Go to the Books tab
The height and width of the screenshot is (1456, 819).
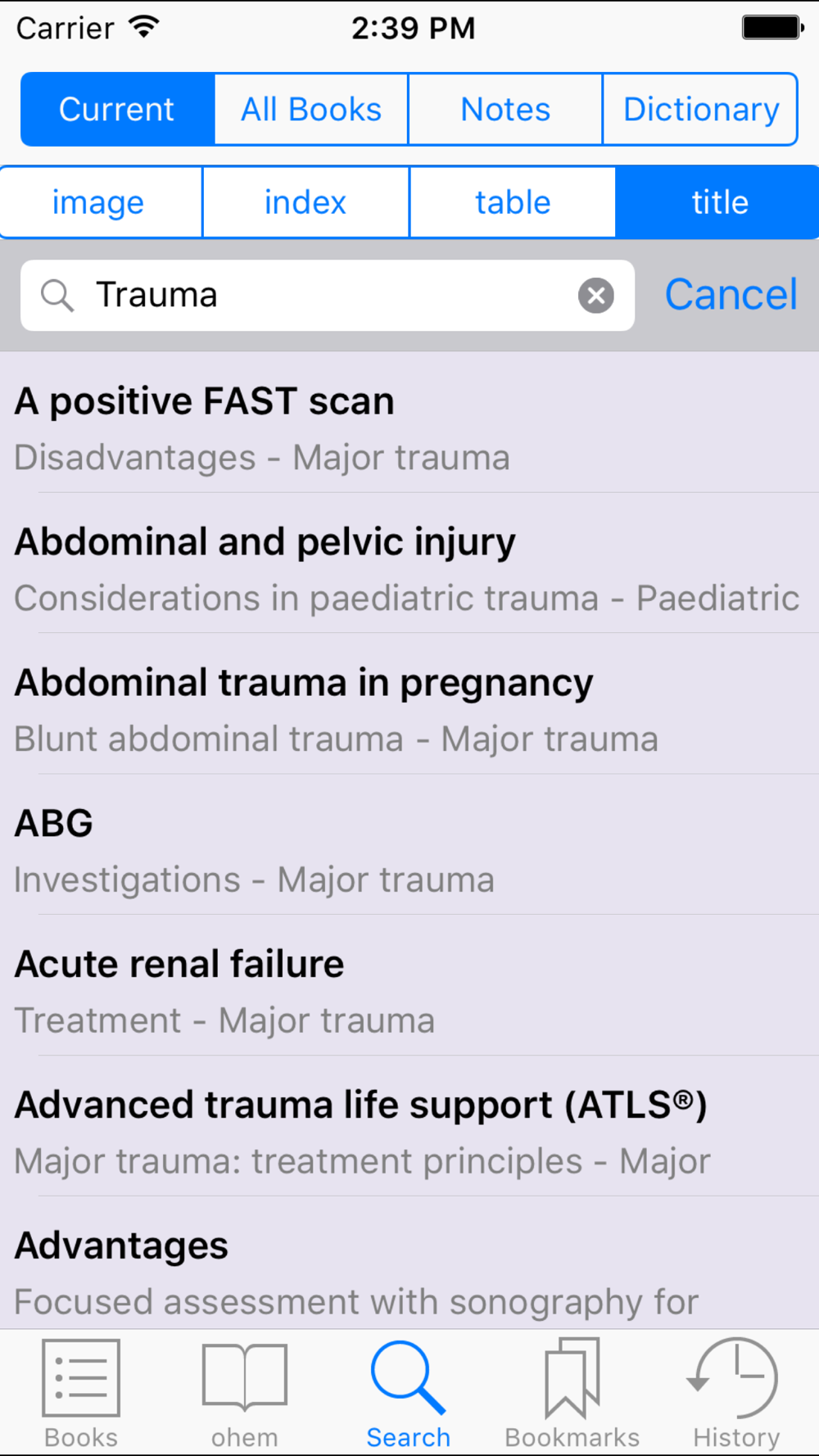click(81, 1394)
